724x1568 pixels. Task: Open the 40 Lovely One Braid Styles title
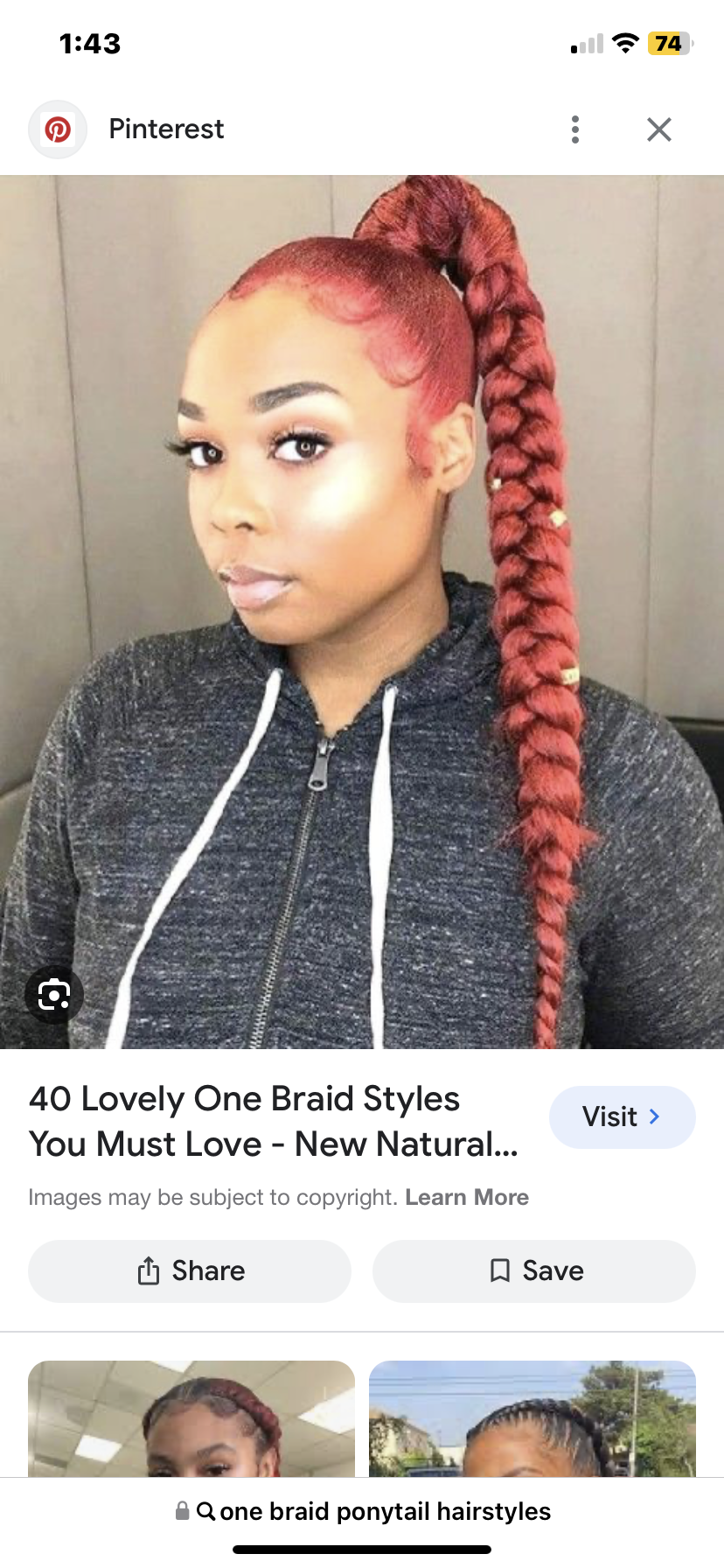[x=273, y=1121]
